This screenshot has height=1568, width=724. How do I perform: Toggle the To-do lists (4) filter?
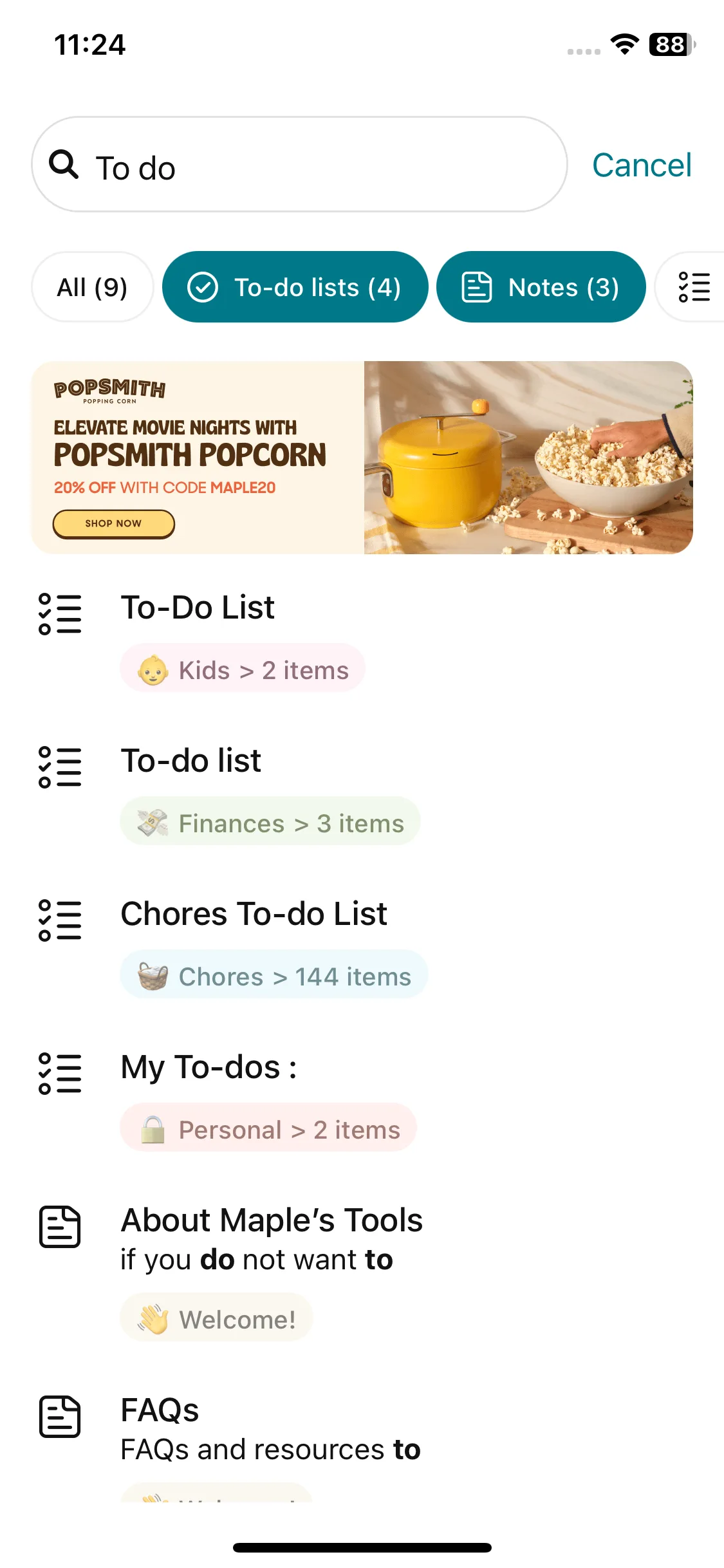(x=295, y=287)
